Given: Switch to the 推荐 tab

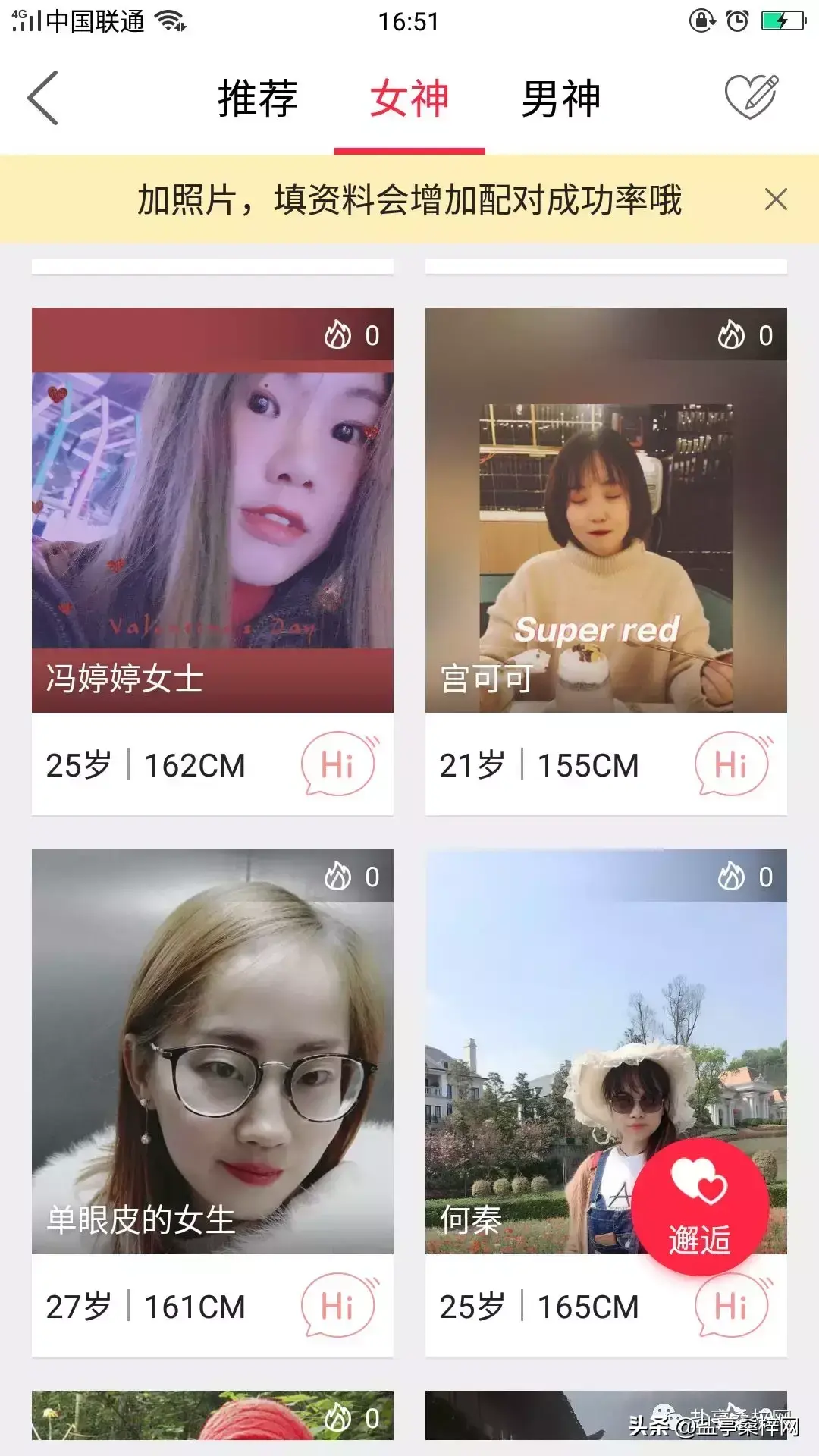Looking at the screenshot, I should click(258, 99).
